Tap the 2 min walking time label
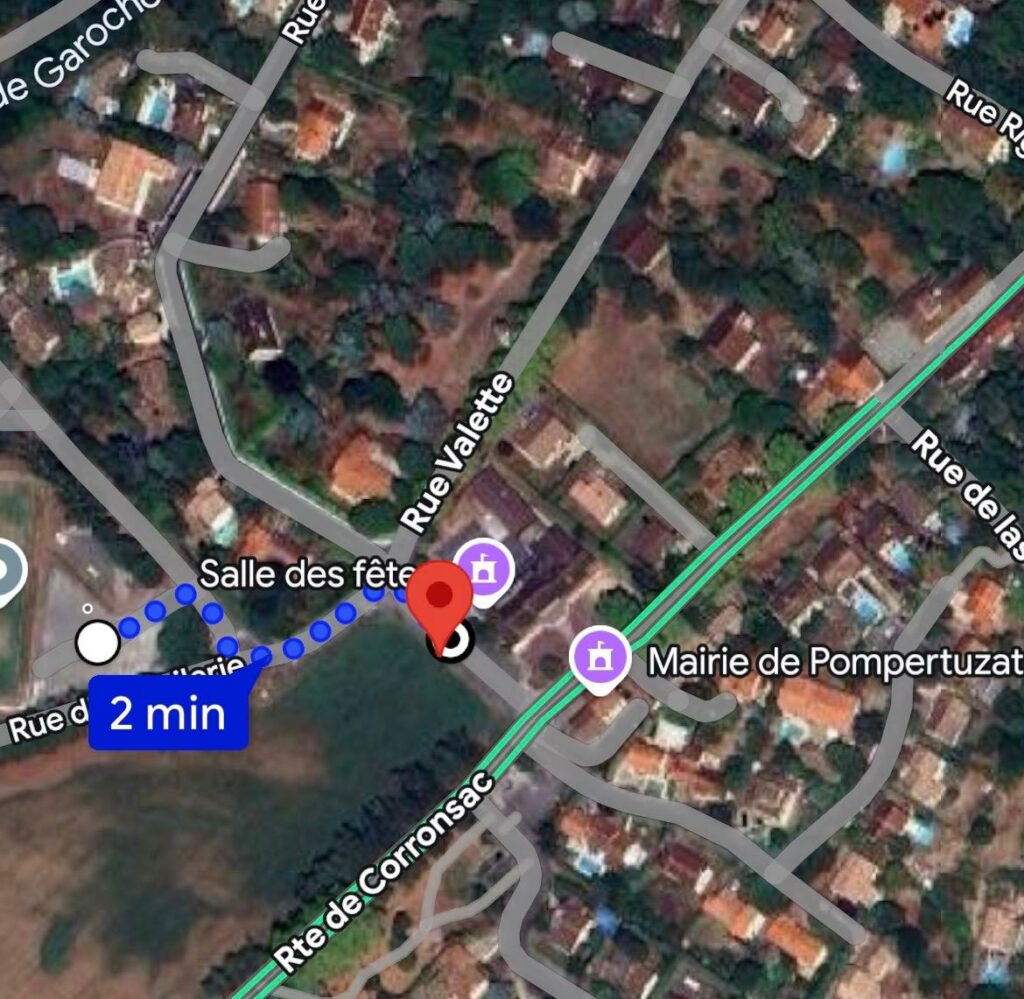1024x999 pixels. pos(168,714)
